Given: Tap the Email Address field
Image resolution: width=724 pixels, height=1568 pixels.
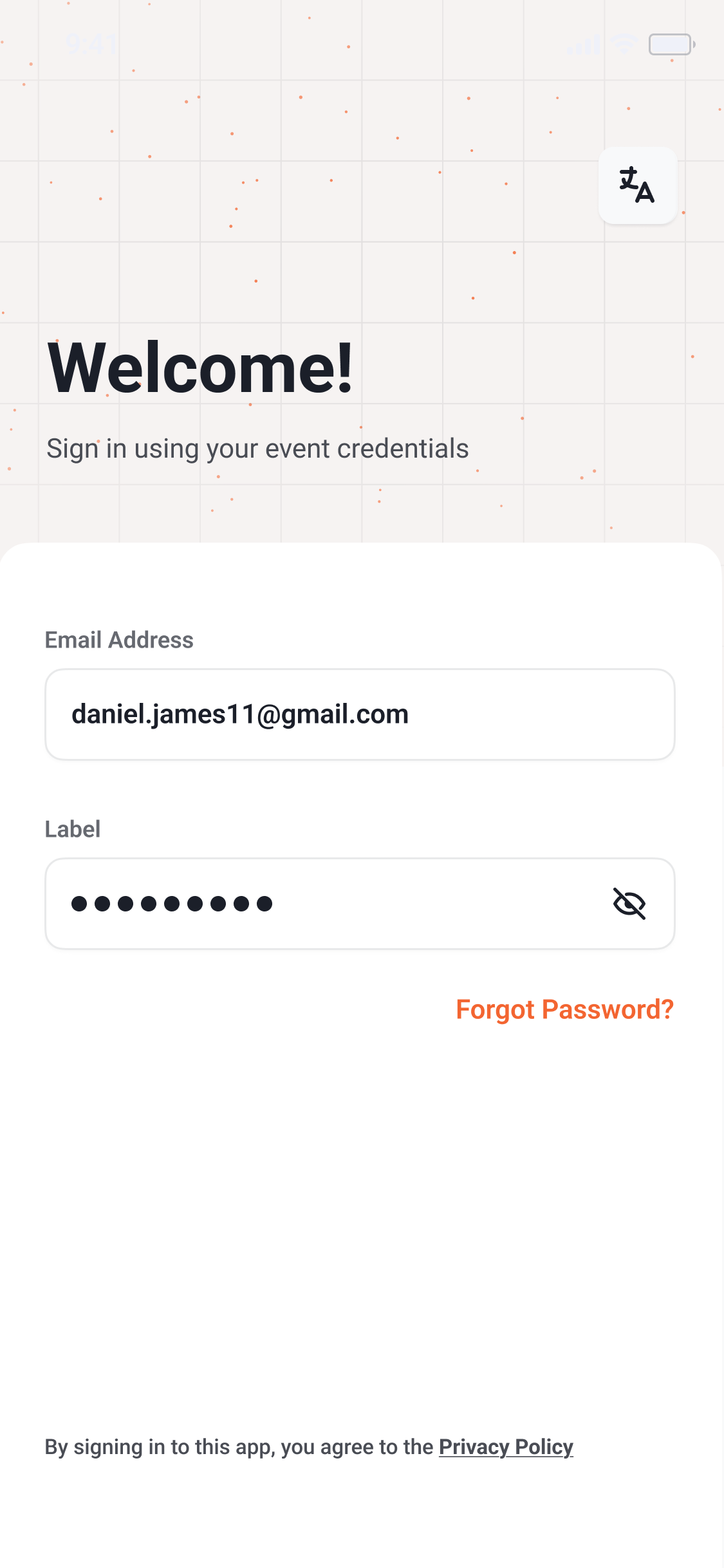Looking at the screenshot, I should [359, 714].
